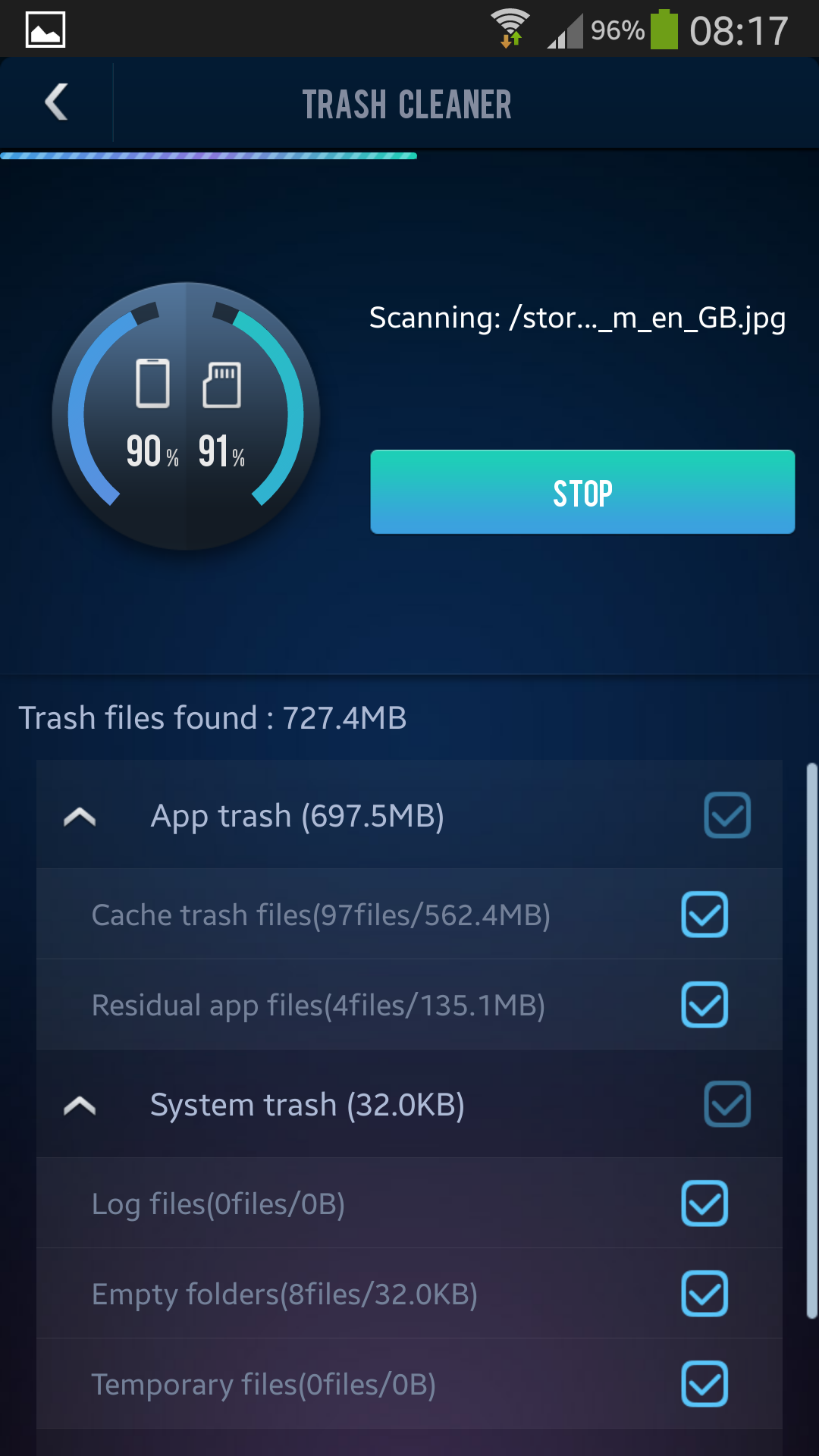Screen dimensions: 819x1456
Task: Uncheck Cache trash files
Action: (x=704, y=915)
